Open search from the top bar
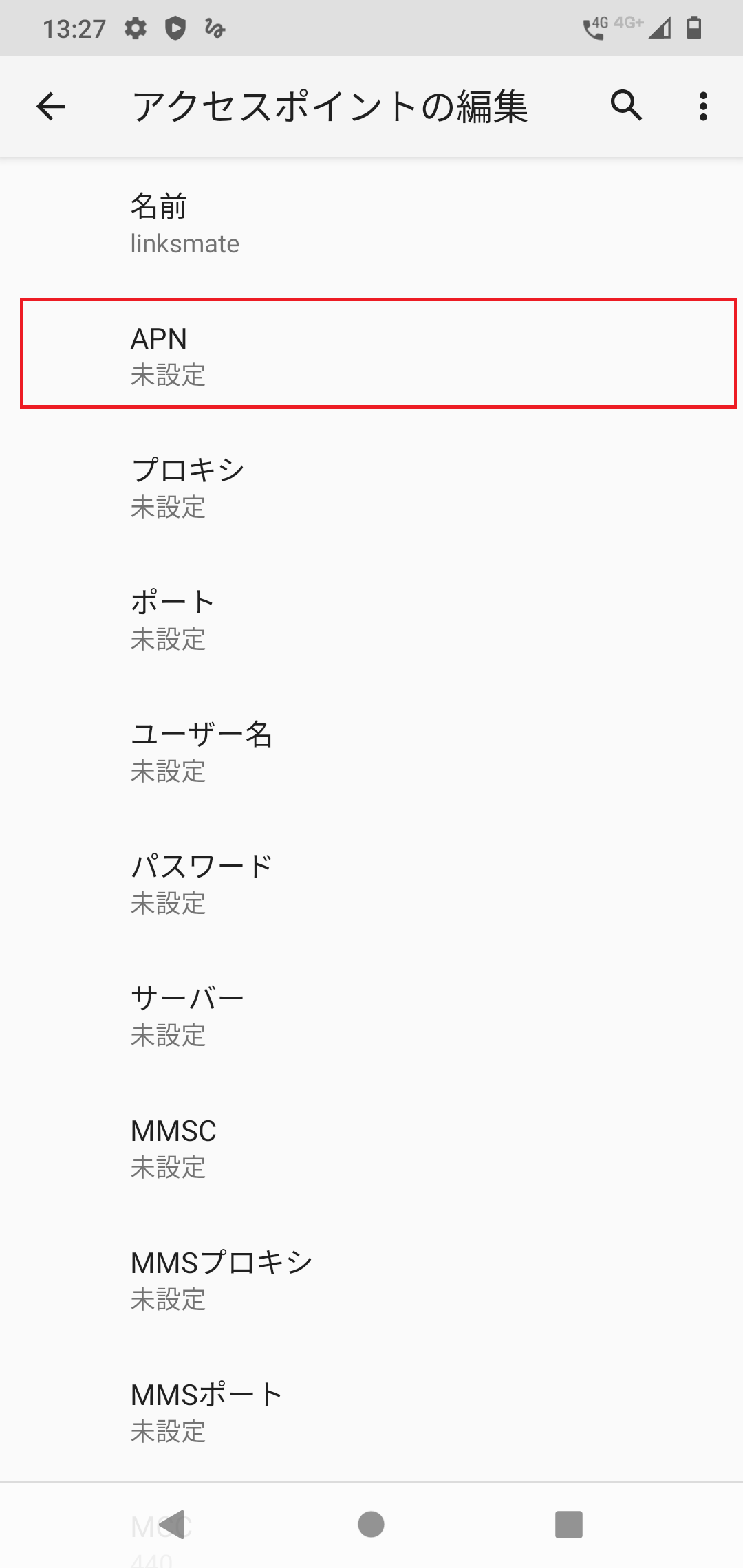This screenshot has height=1568, width=743. click(626, 107)
